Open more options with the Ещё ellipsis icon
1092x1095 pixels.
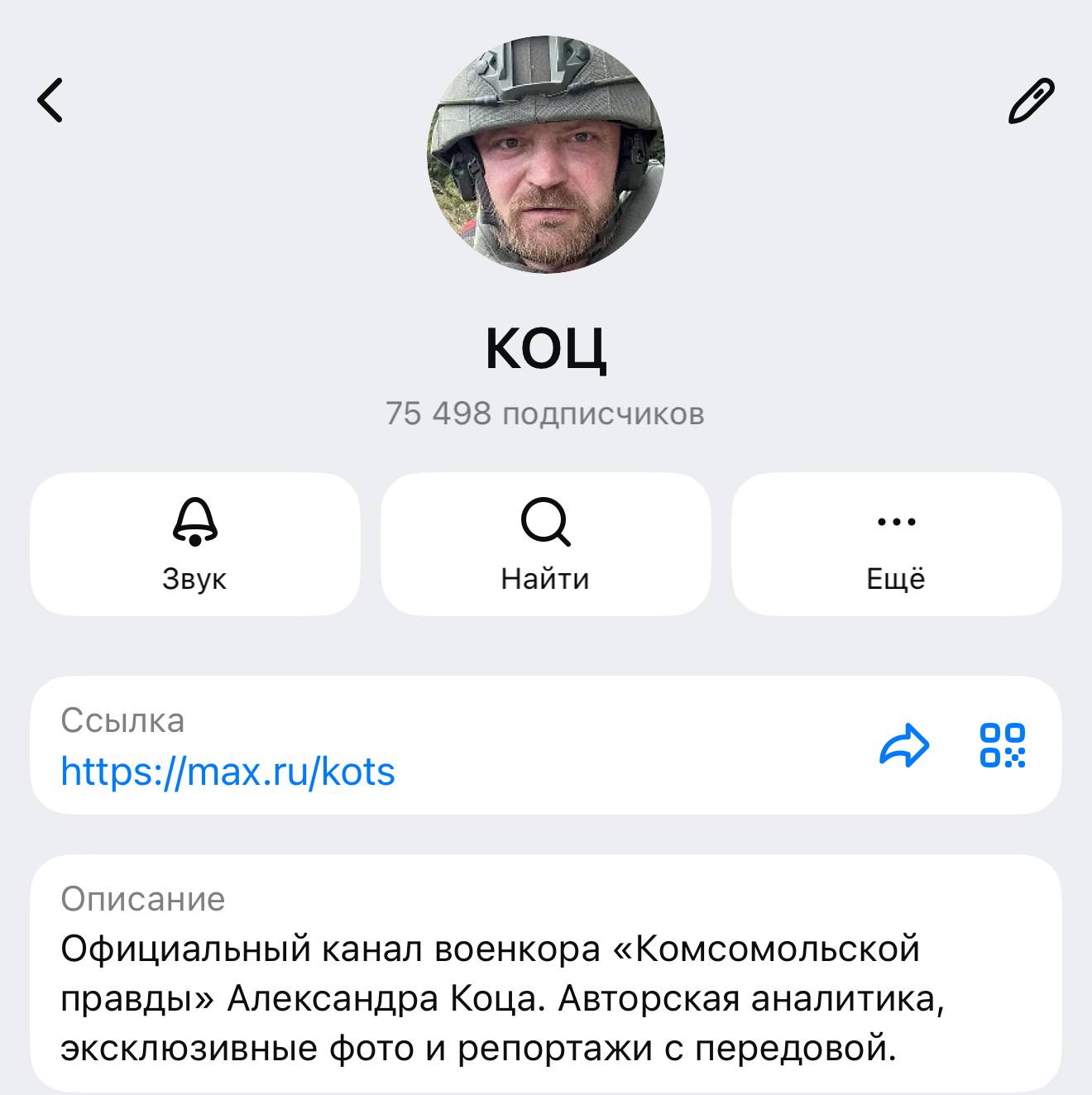click(x=897, y=521)
